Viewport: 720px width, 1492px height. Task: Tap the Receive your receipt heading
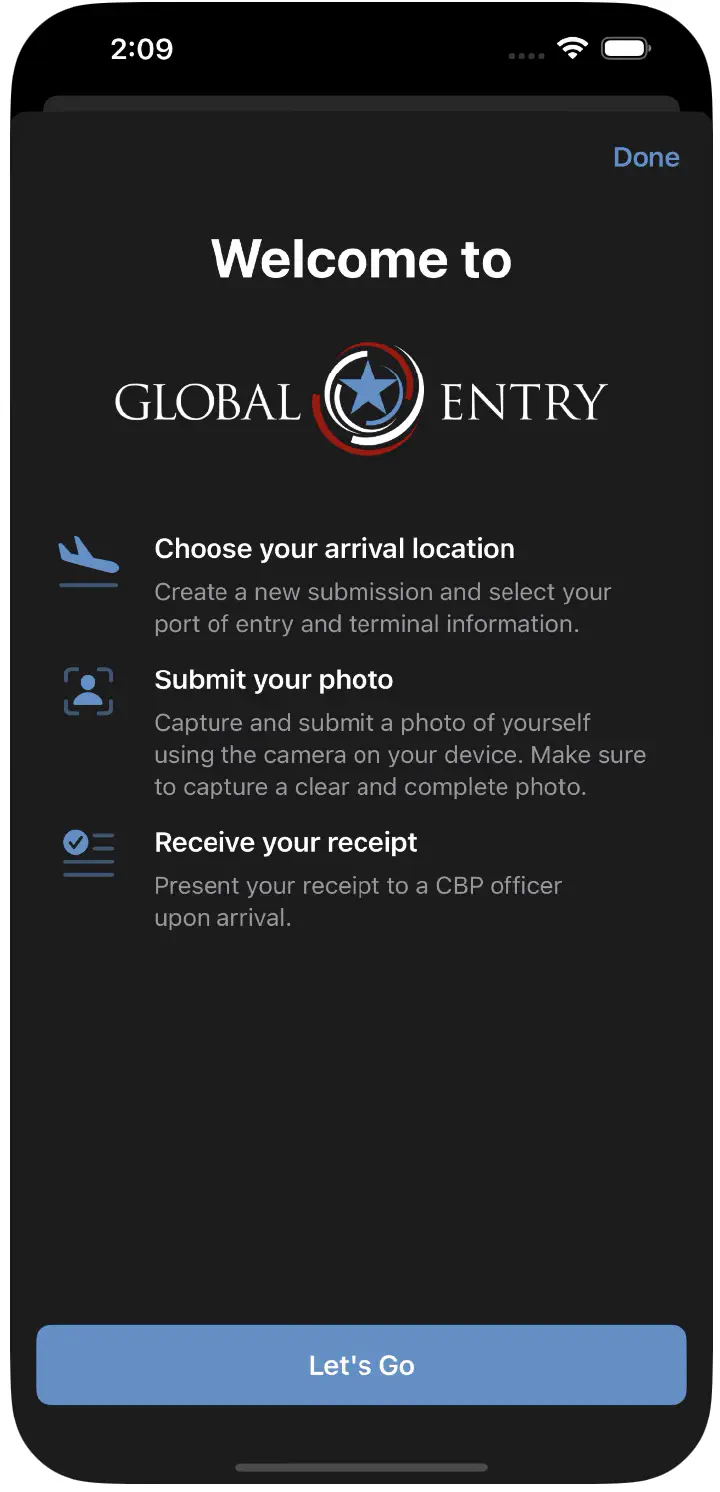click(x=285, y=842)
